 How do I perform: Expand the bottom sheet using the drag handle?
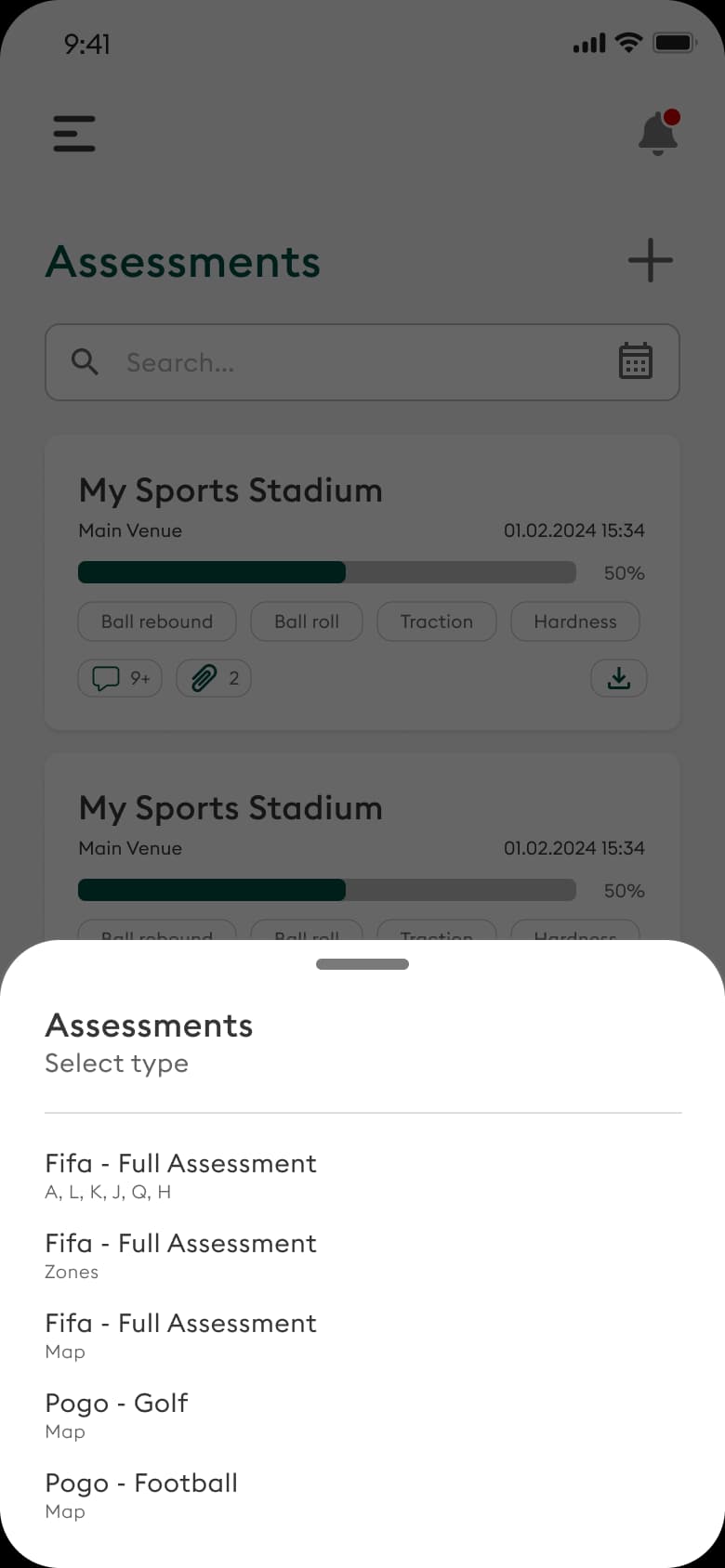(362, 964)
